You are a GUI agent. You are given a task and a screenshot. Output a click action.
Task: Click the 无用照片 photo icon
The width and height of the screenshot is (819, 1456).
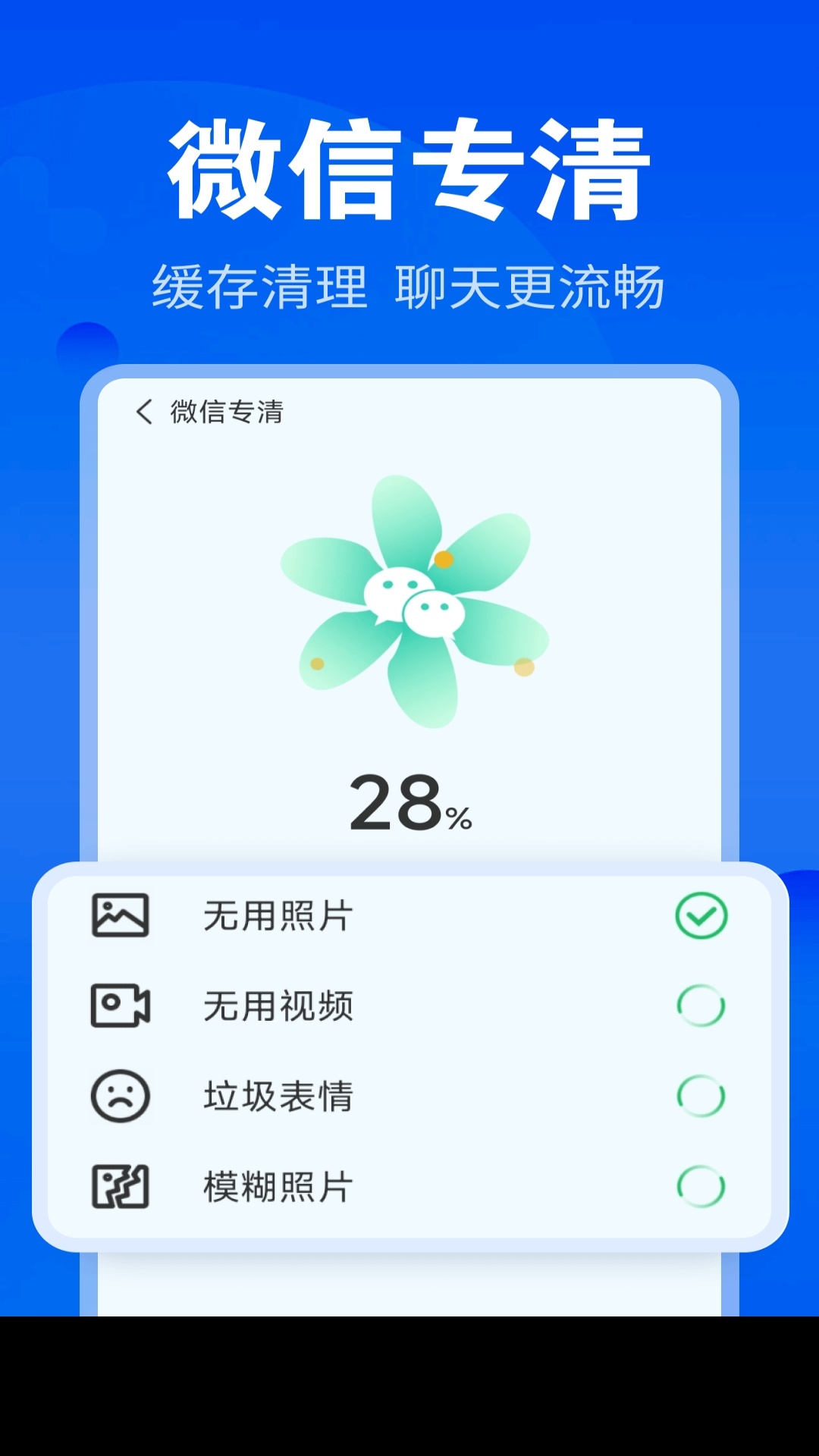pyautogui.click(x=119, y=915)
